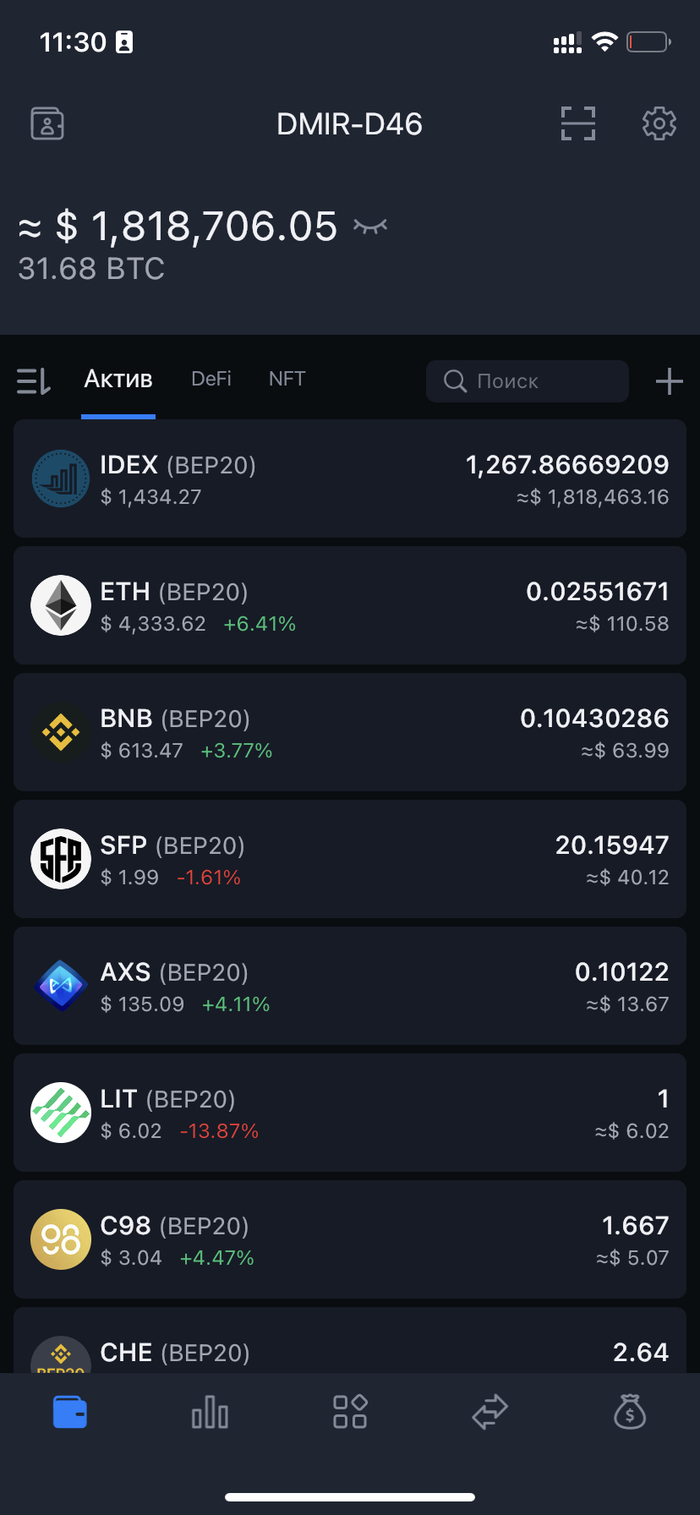Open the asset sorting icon

coord(33,381)
